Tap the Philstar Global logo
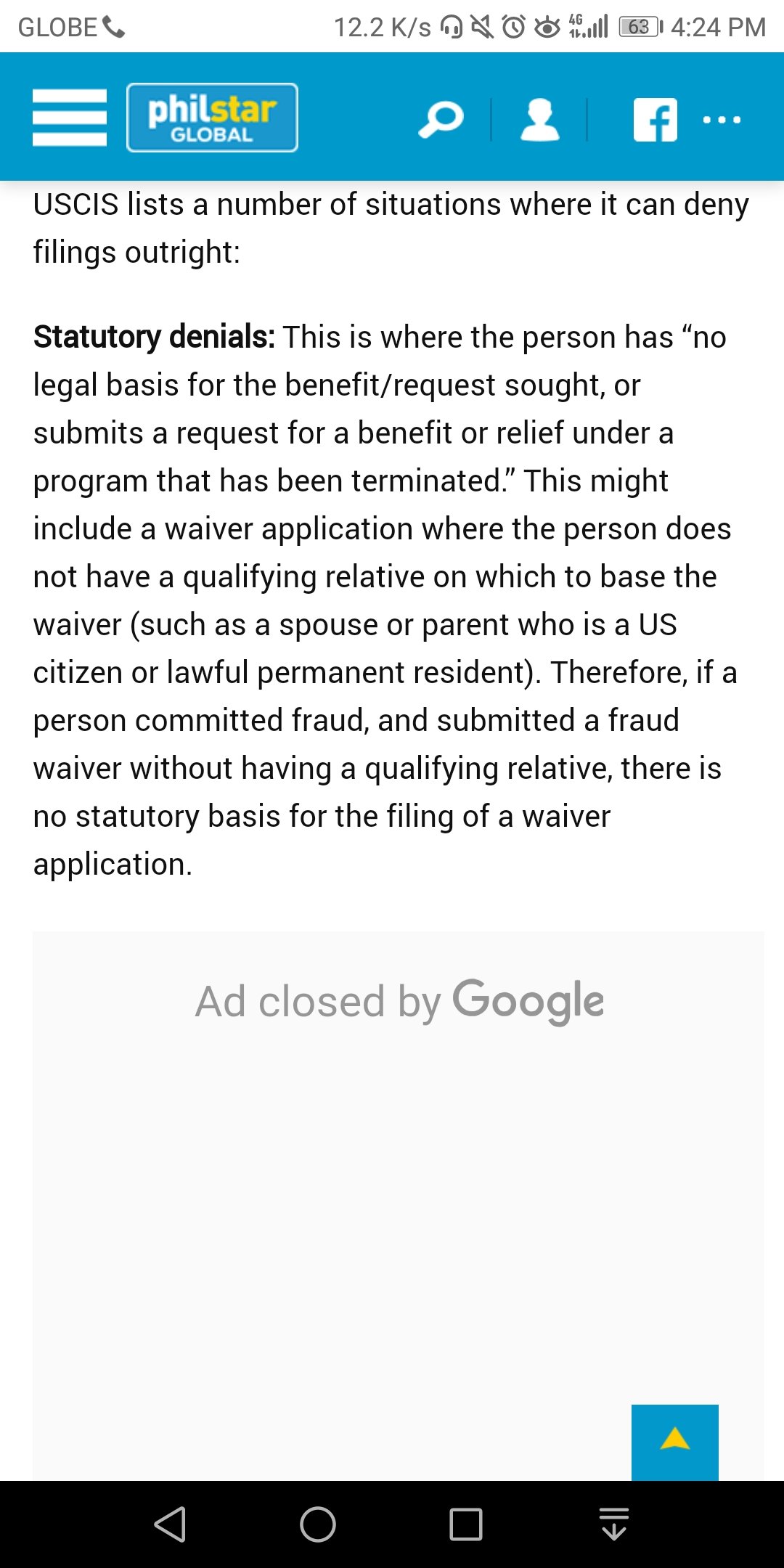 pos(212,118)
